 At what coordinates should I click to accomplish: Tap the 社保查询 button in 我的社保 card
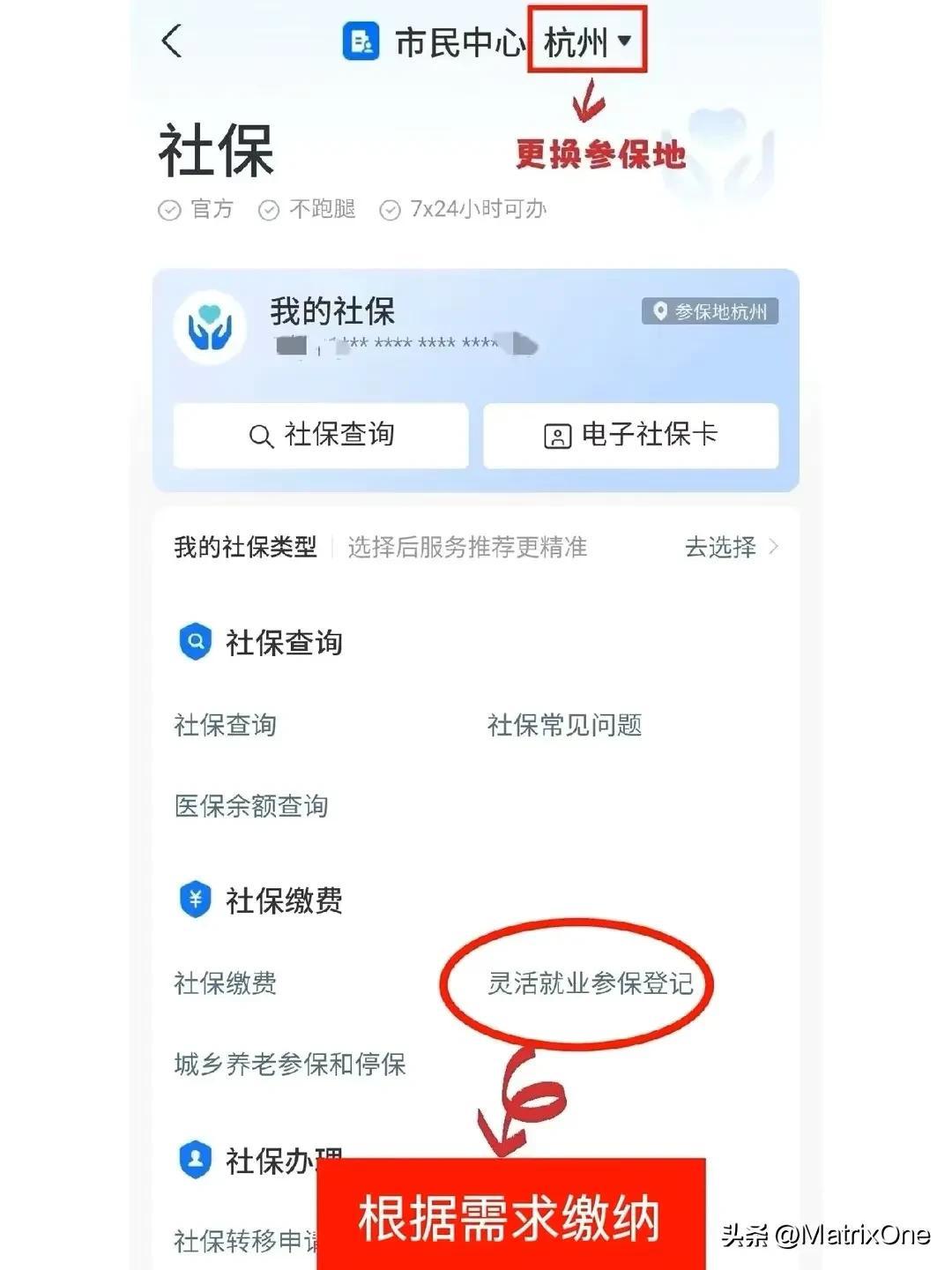point(321,435)
